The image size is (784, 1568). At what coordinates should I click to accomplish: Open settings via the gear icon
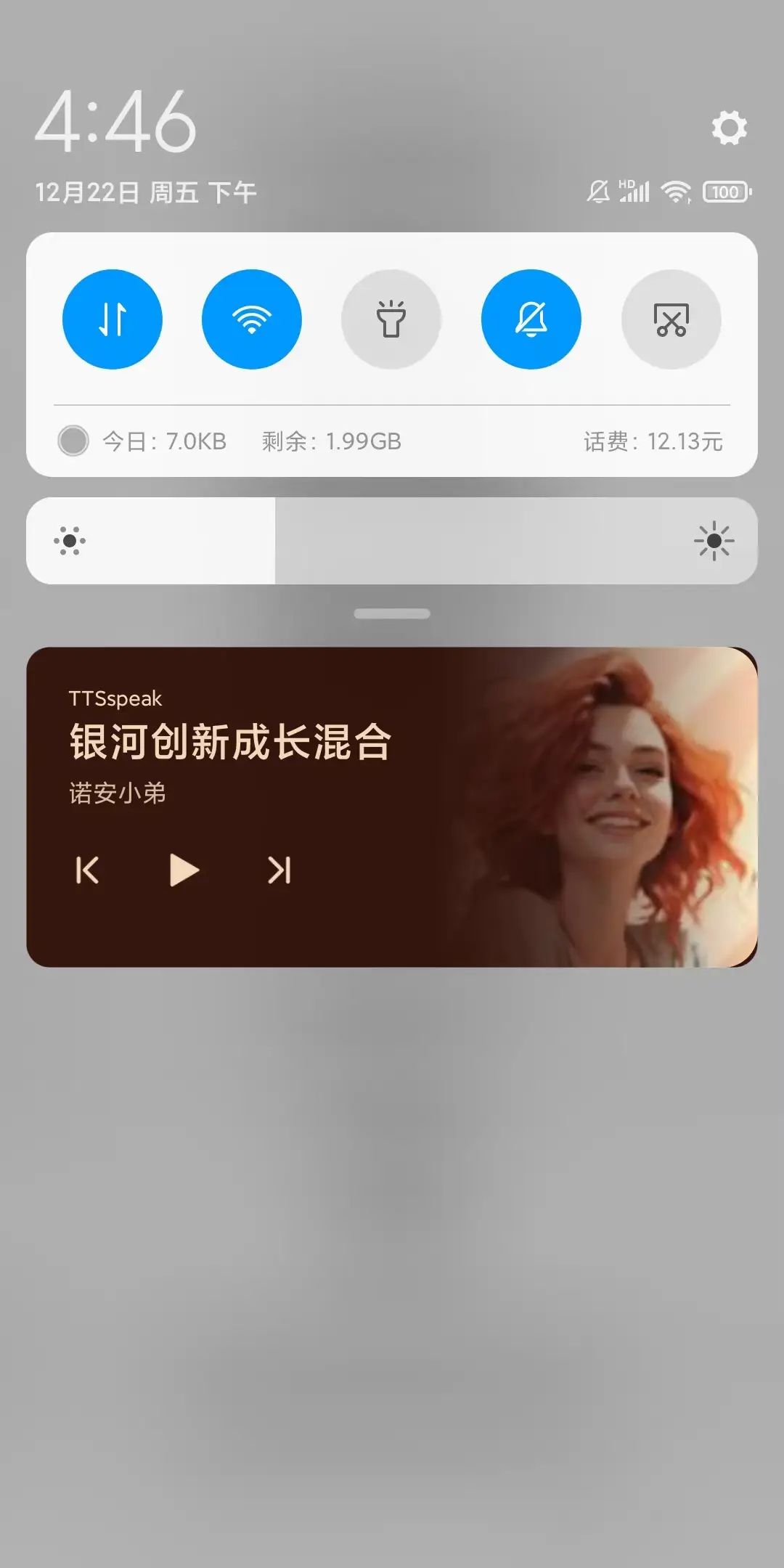tap(729, 128)
